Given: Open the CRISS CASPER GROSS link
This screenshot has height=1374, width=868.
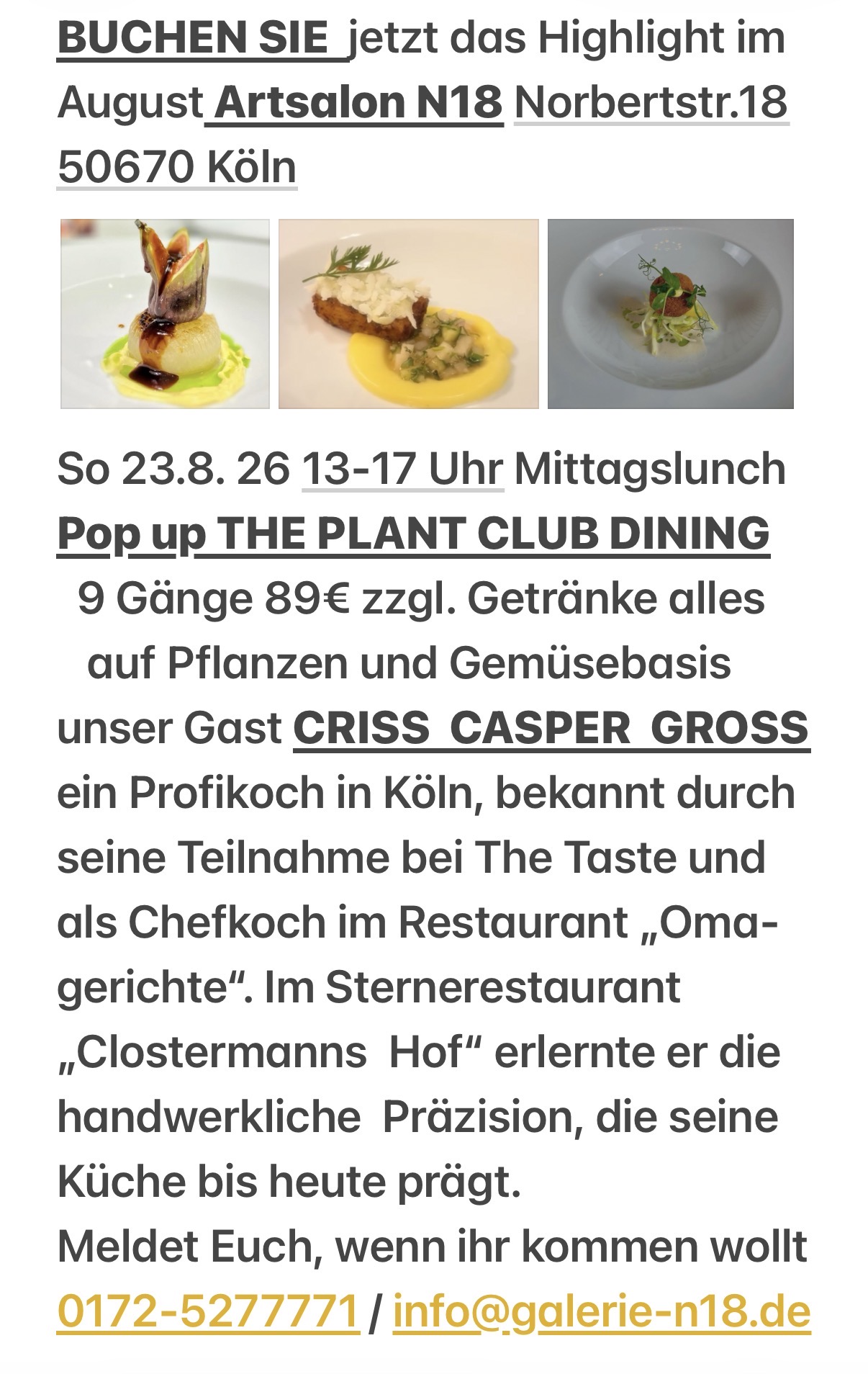Looking at the screenshot, I should [551, 728].
